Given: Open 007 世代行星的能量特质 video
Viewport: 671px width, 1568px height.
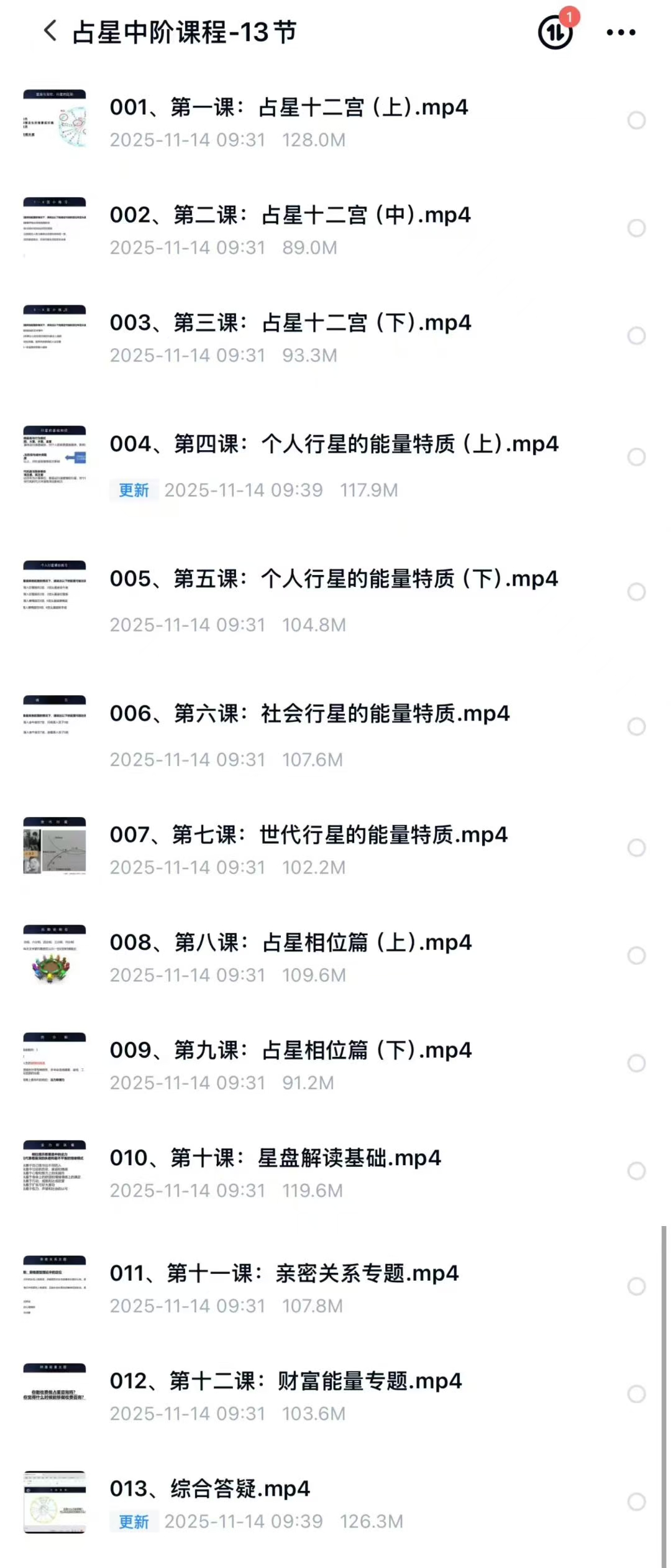Looking at the screenshot, I should [x=309, y=835].
